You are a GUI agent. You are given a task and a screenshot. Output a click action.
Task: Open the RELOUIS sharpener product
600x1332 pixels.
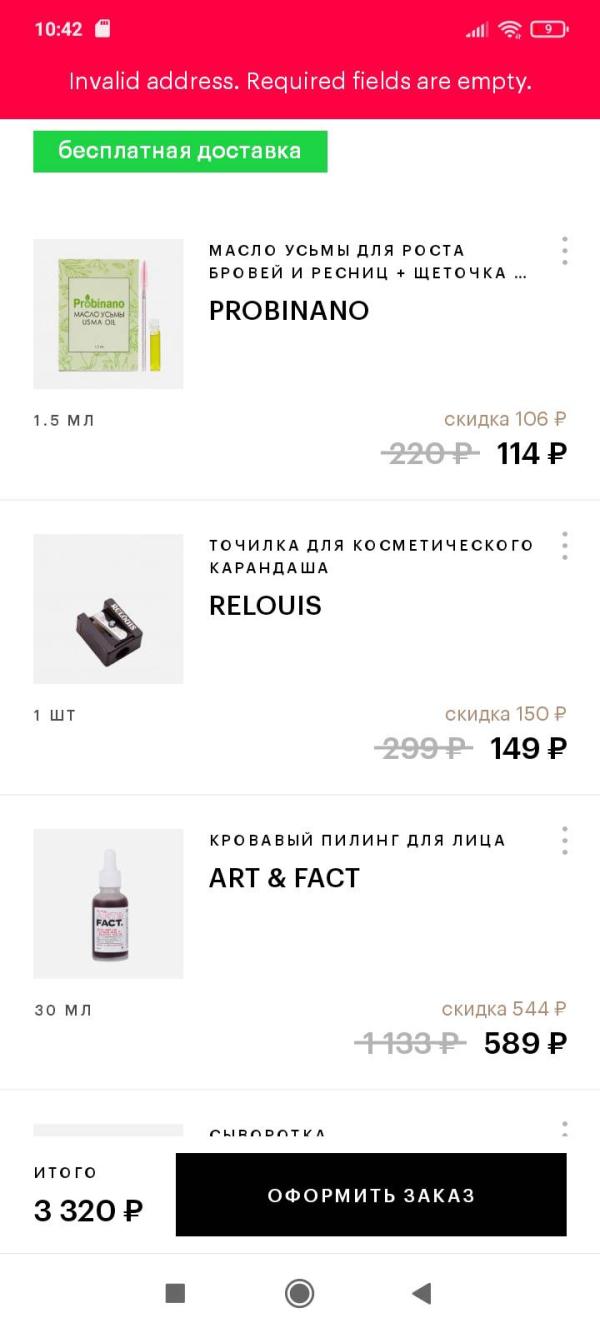coord(108,609)
